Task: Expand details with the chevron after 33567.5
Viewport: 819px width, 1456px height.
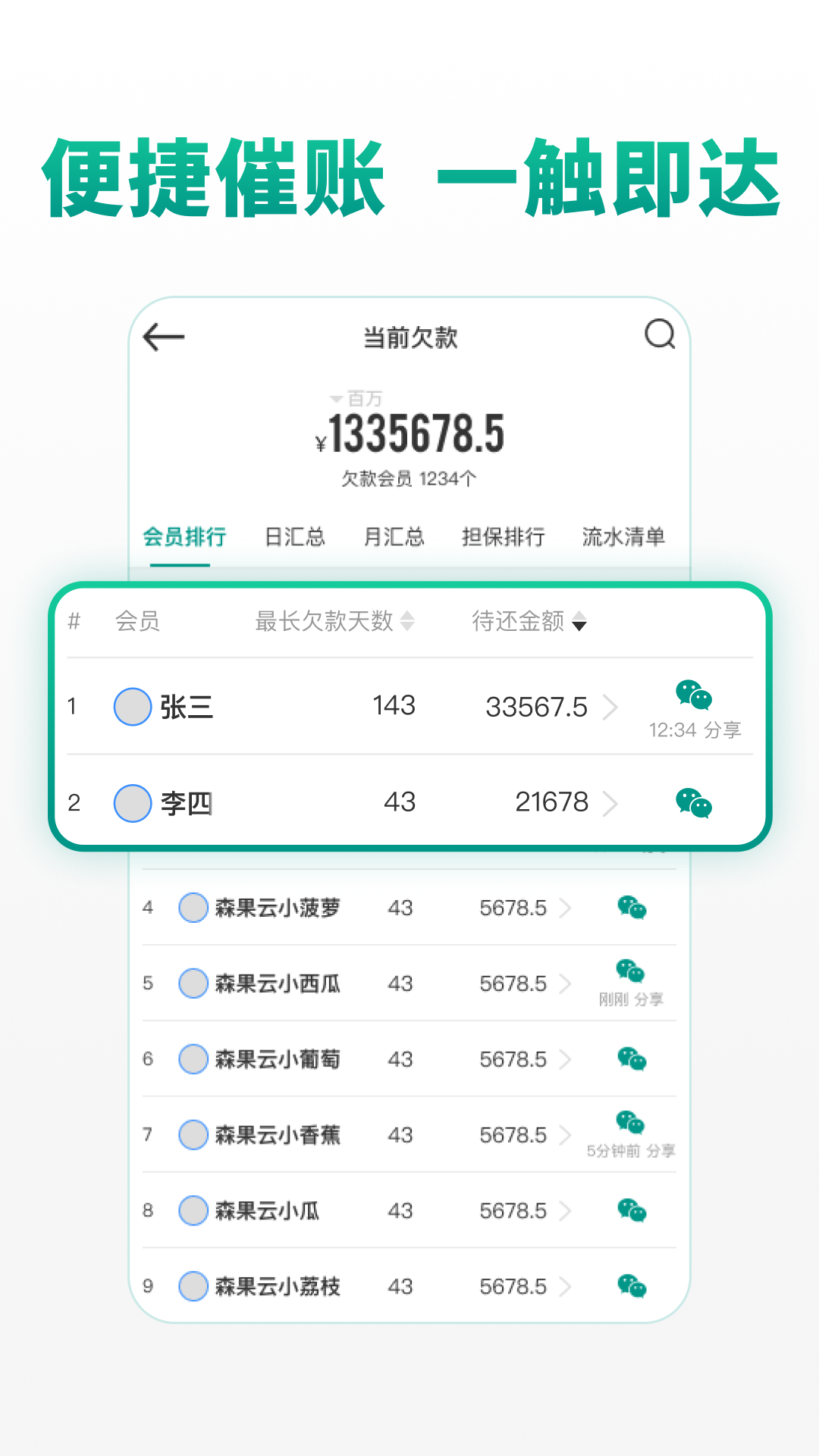Action: click(x=611, y=707)
